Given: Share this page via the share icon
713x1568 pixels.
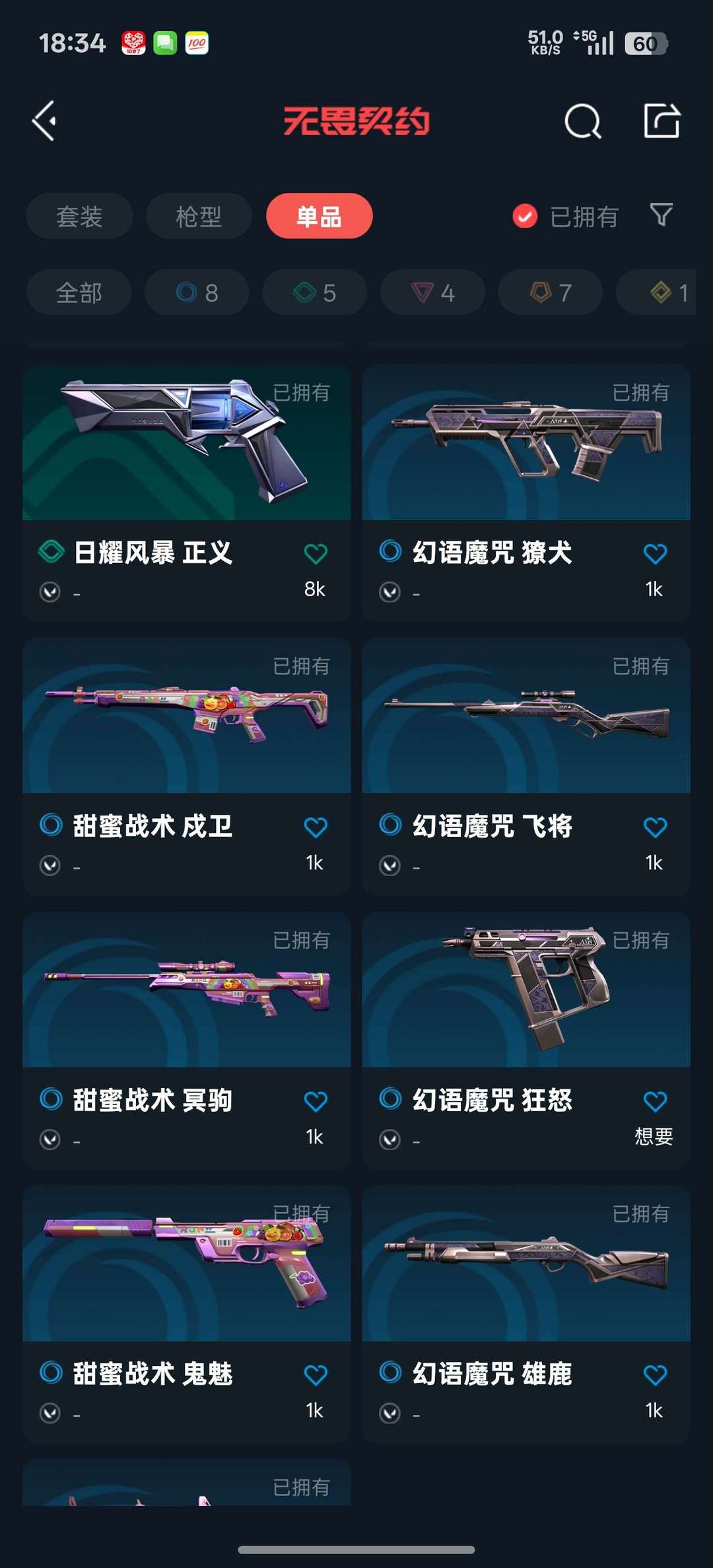Looking at the screenshot, I should (x=662, y=121).
